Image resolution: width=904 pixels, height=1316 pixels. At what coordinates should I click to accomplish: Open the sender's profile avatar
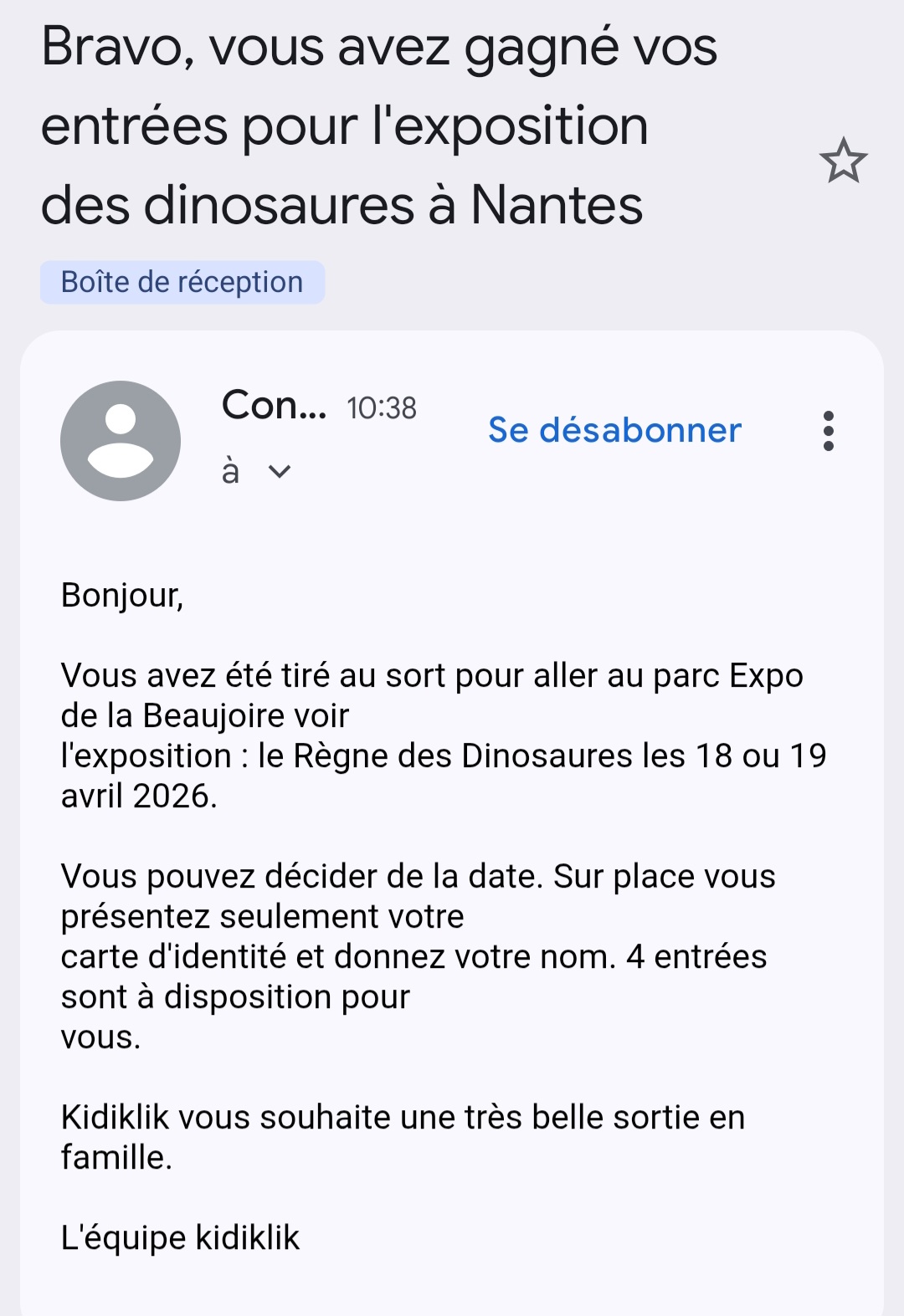point(121,441)
